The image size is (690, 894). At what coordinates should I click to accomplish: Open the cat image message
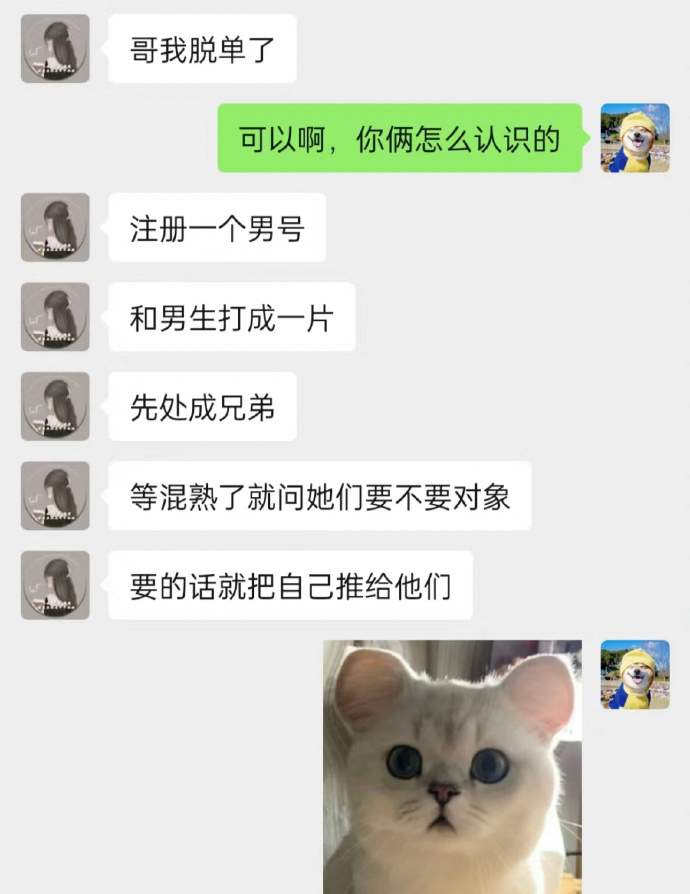tap(452, 767)
